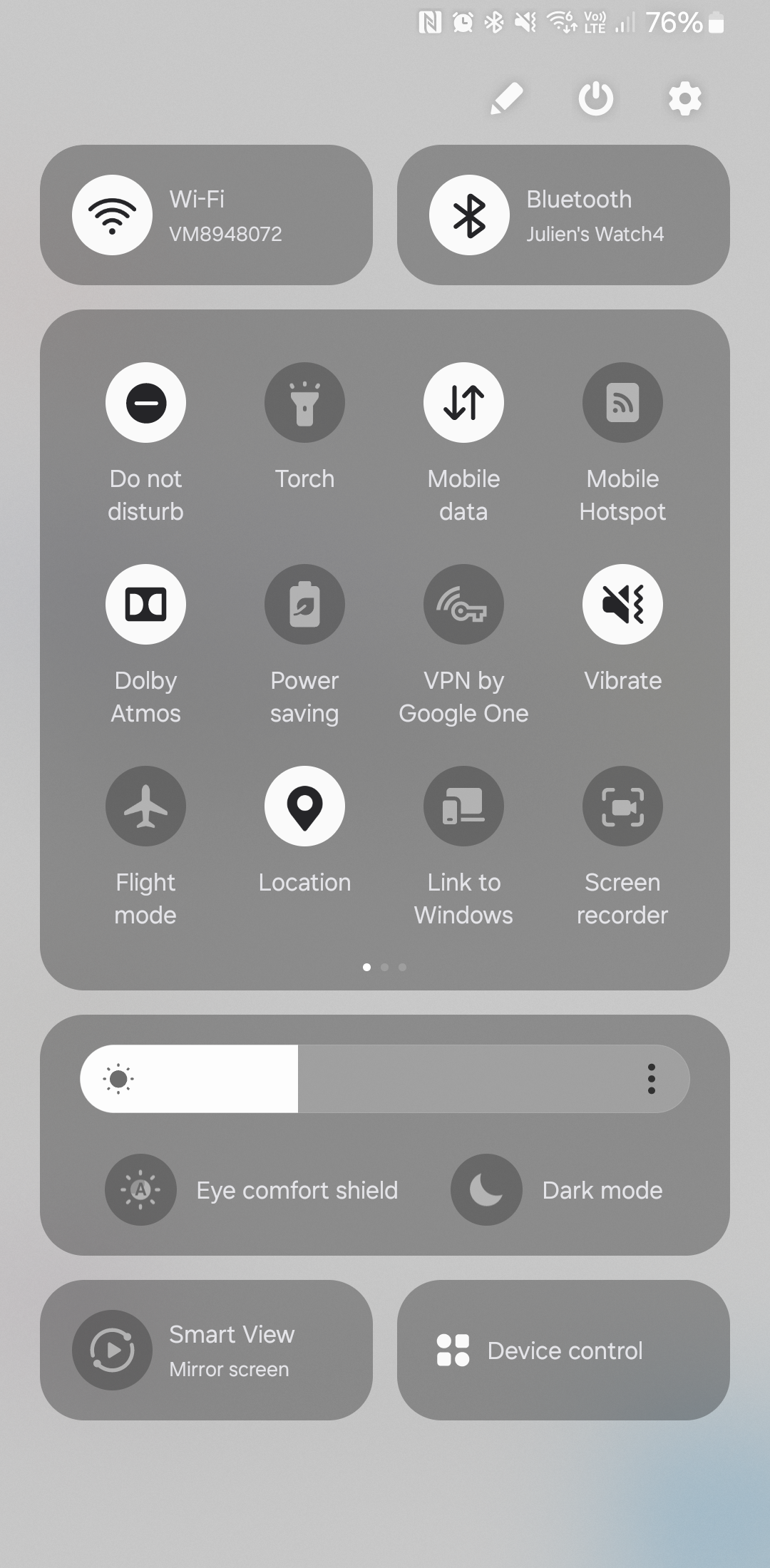The image size is (770, 1568).
Task: Start the Screen recorder
Action: 622,806
